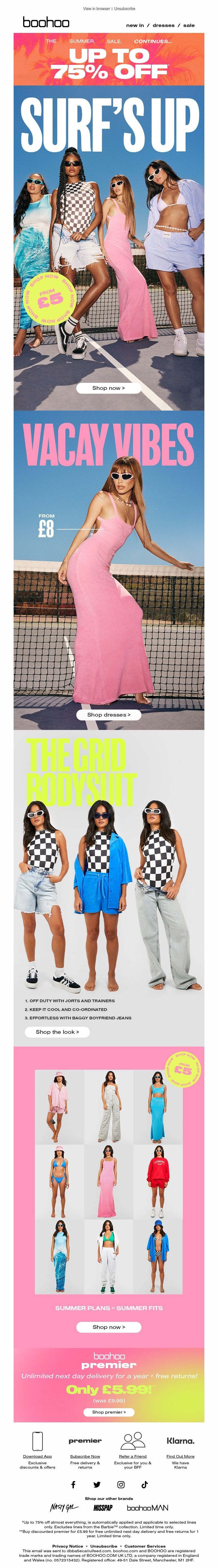Tap Shop now under Surf's Up
This screenshot has height=1568, width=218.
coord(108,388)
